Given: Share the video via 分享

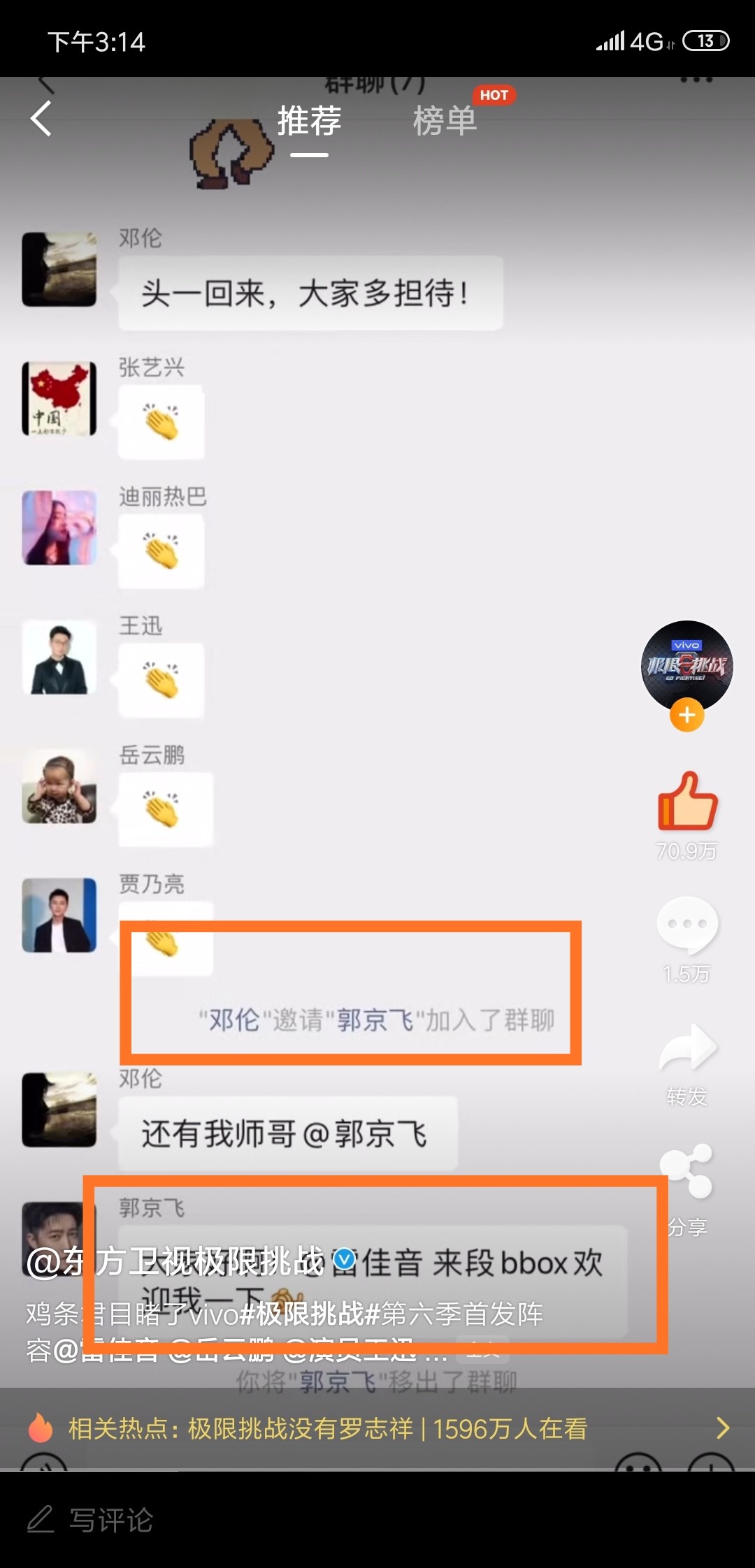Looking at the screenshot, I should (x=686, y=1171).
